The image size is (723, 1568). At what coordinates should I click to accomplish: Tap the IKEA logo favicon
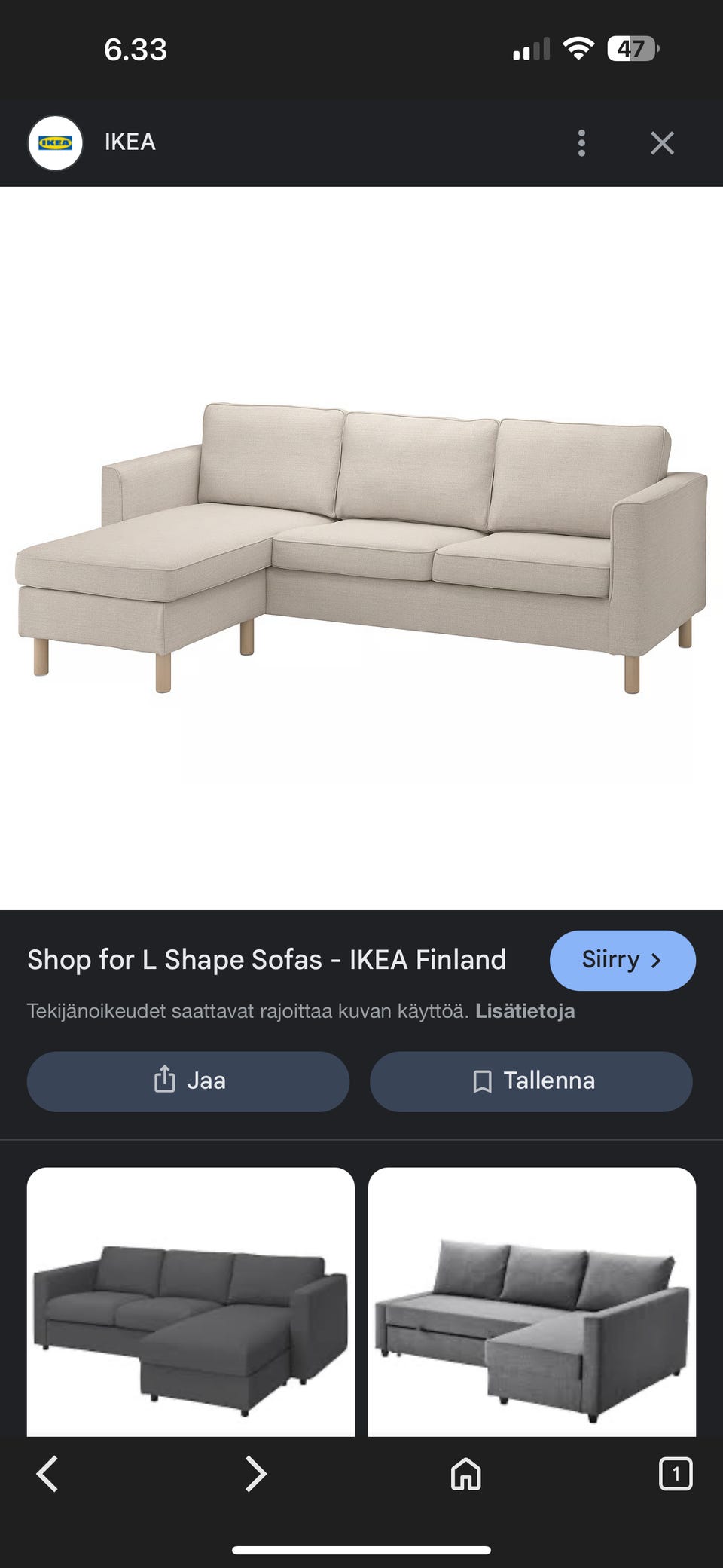[x=53, y=142]
